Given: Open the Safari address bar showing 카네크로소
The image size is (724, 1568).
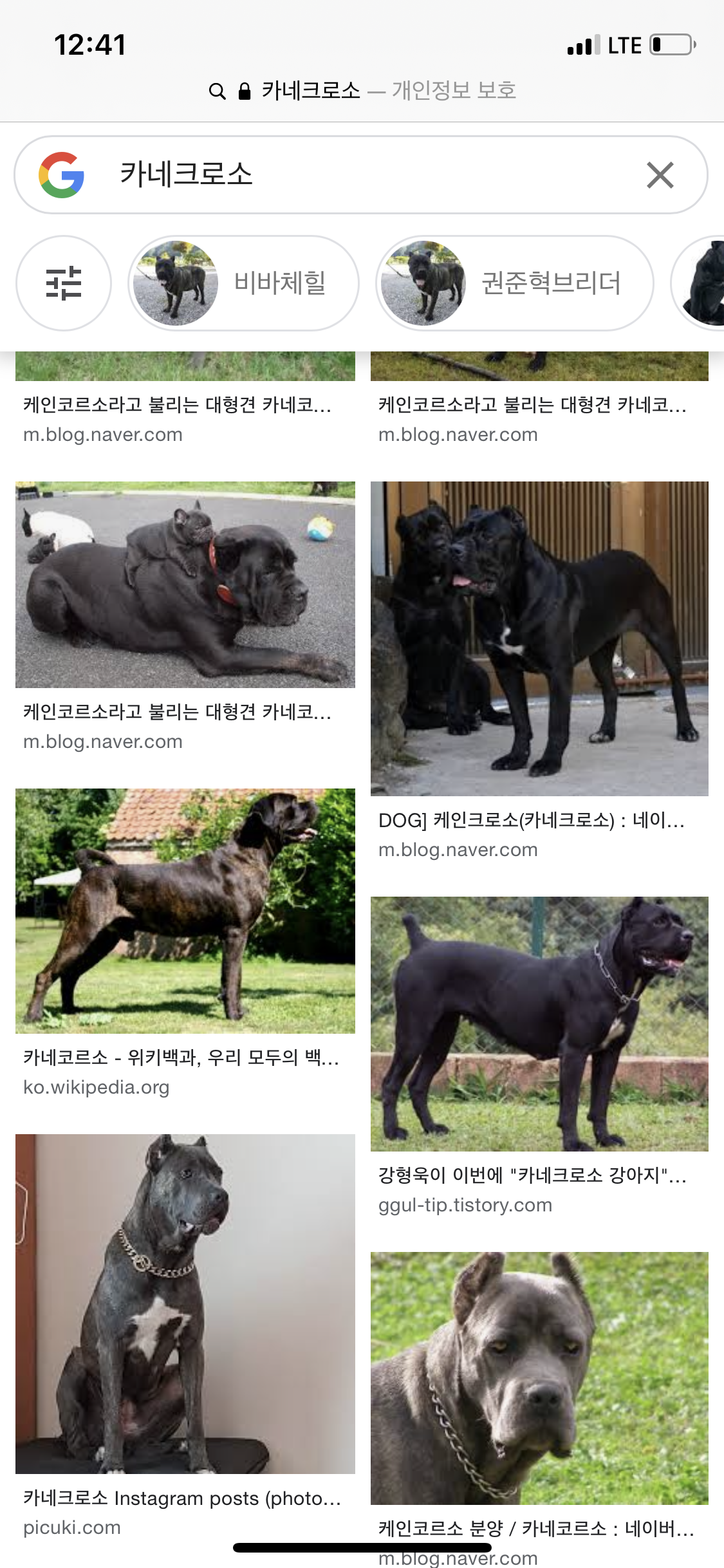Looking at the screenshot, I should [x=362, y=91].
